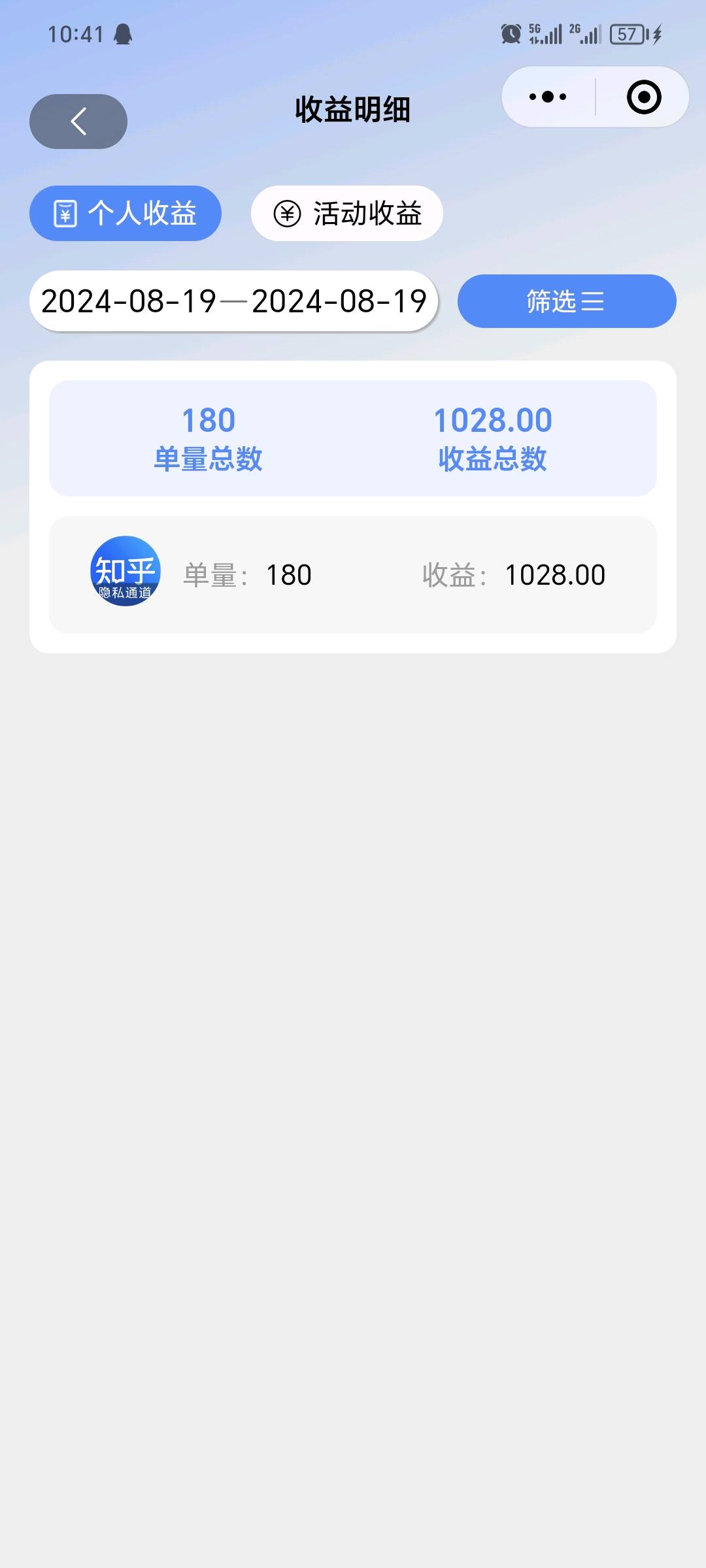Switch to the 活动收益 tab

click(x=346, y=213)
